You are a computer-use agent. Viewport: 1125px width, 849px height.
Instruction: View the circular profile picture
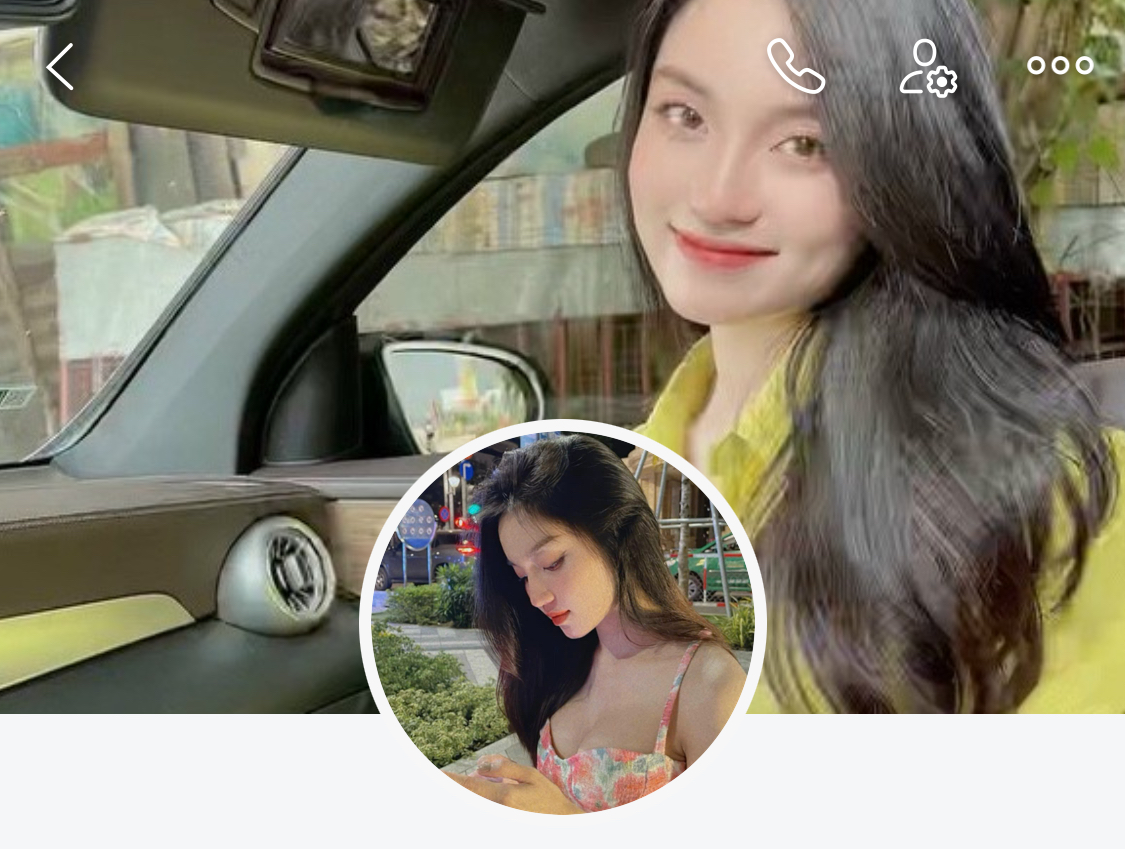pyautogui.click(x=563, y=618)
